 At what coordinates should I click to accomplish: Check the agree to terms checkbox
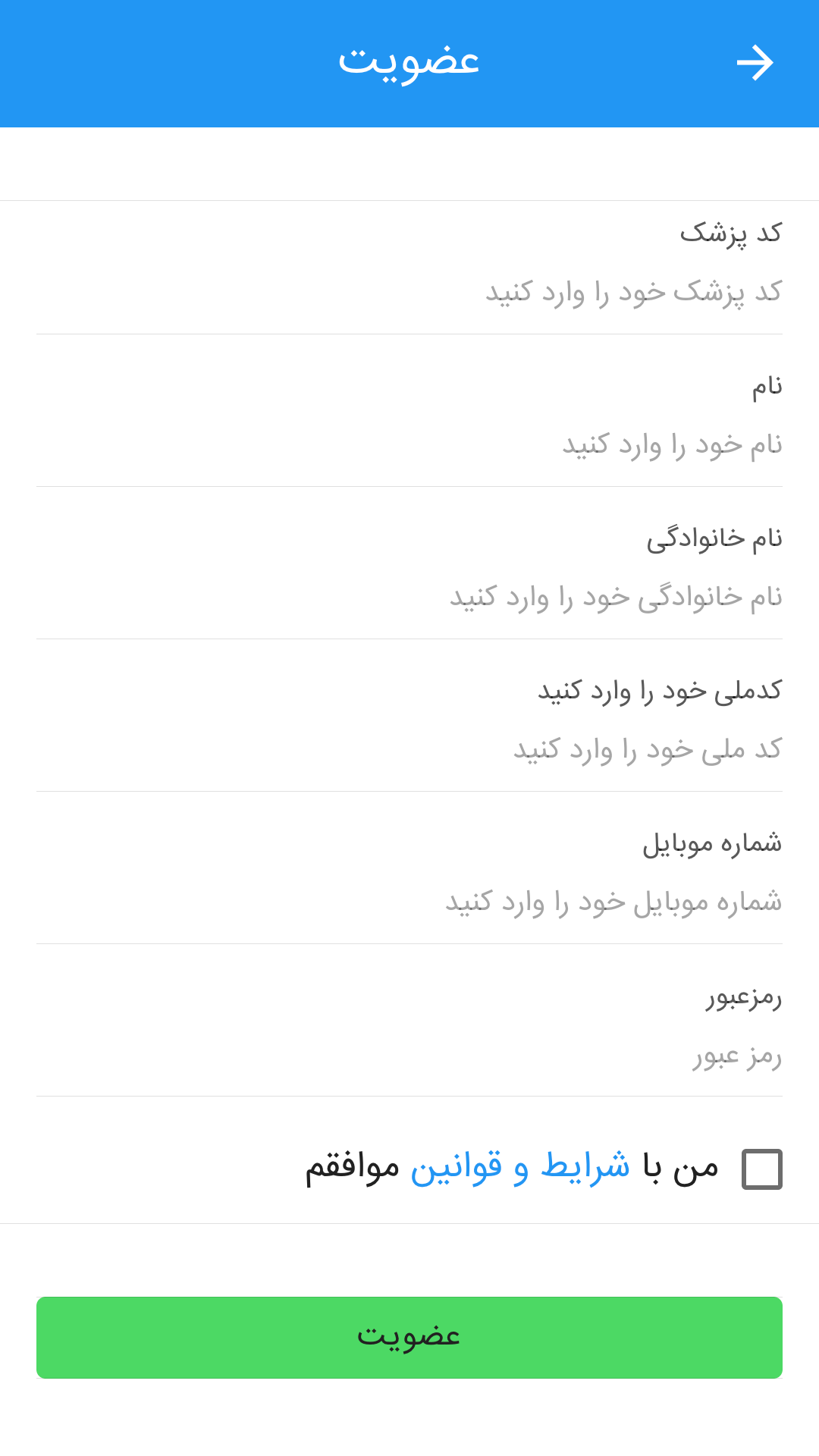point(761,1169)
